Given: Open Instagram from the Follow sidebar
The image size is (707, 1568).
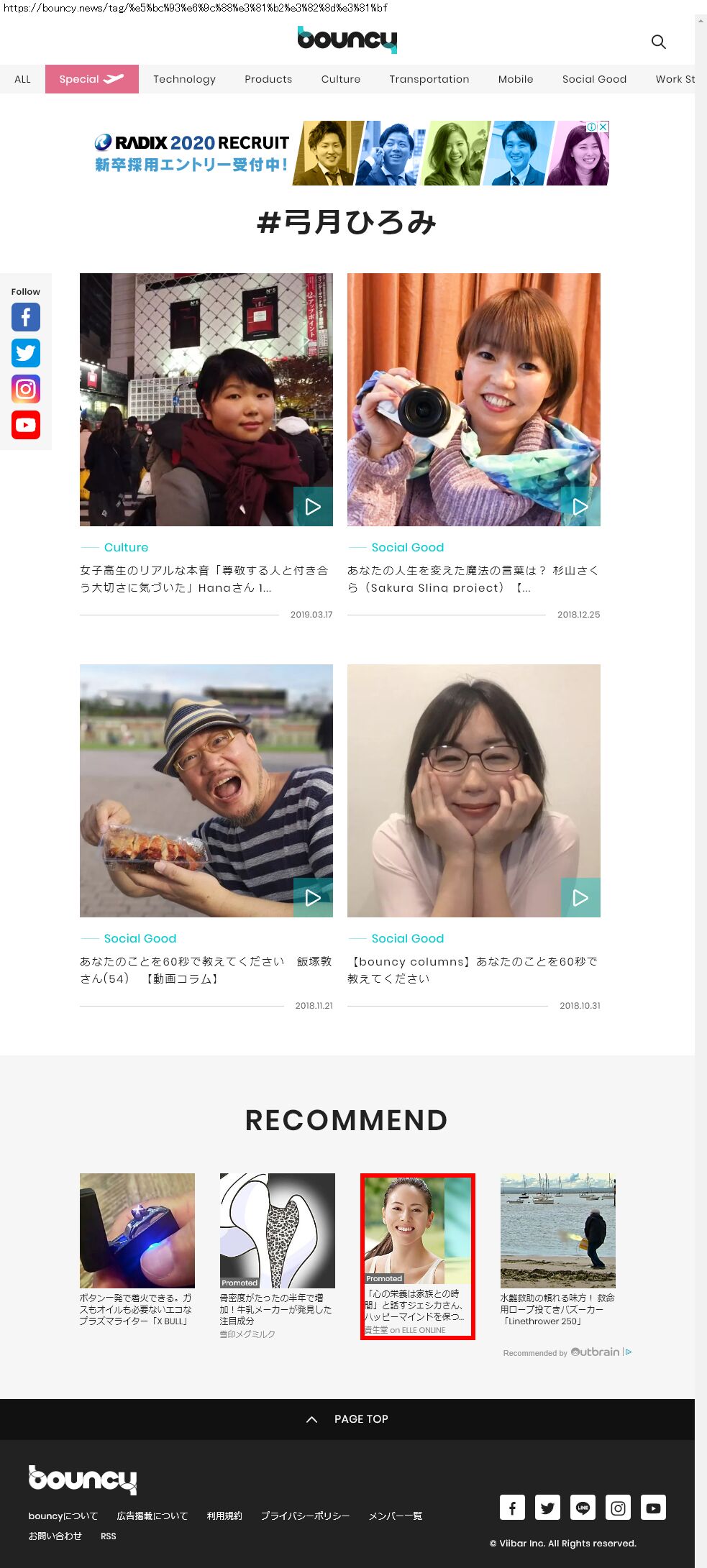Looking at the screenshot, I should pyautogui.click(x=26, y=389).
